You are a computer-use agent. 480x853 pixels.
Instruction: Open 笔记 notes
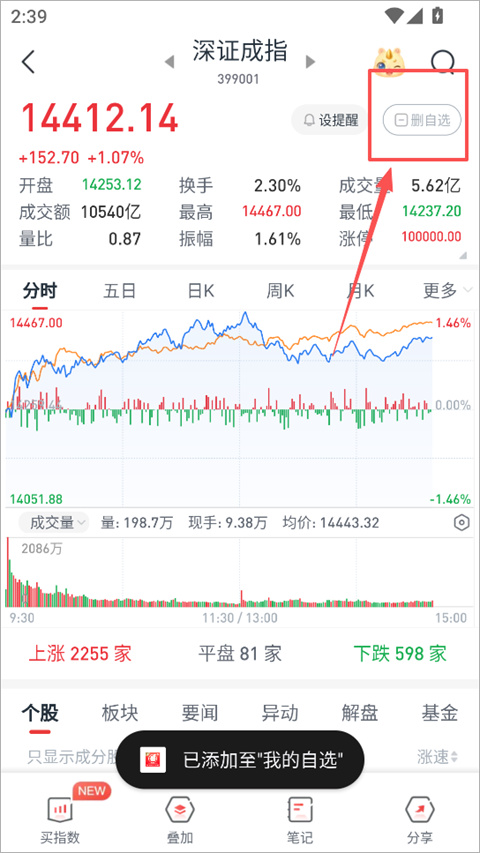(x=300, y=819)
